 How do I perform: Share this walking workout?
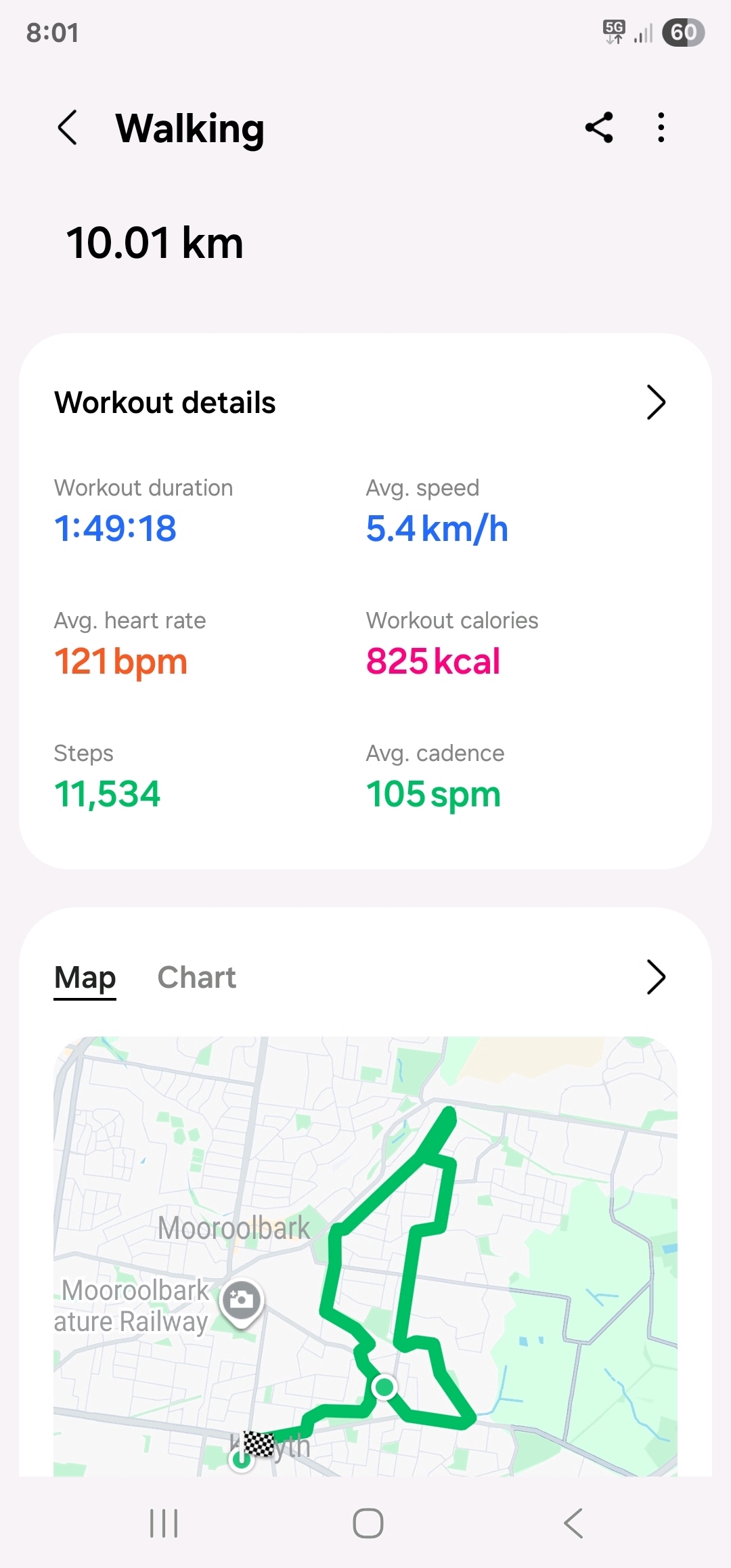click(599, 128)
